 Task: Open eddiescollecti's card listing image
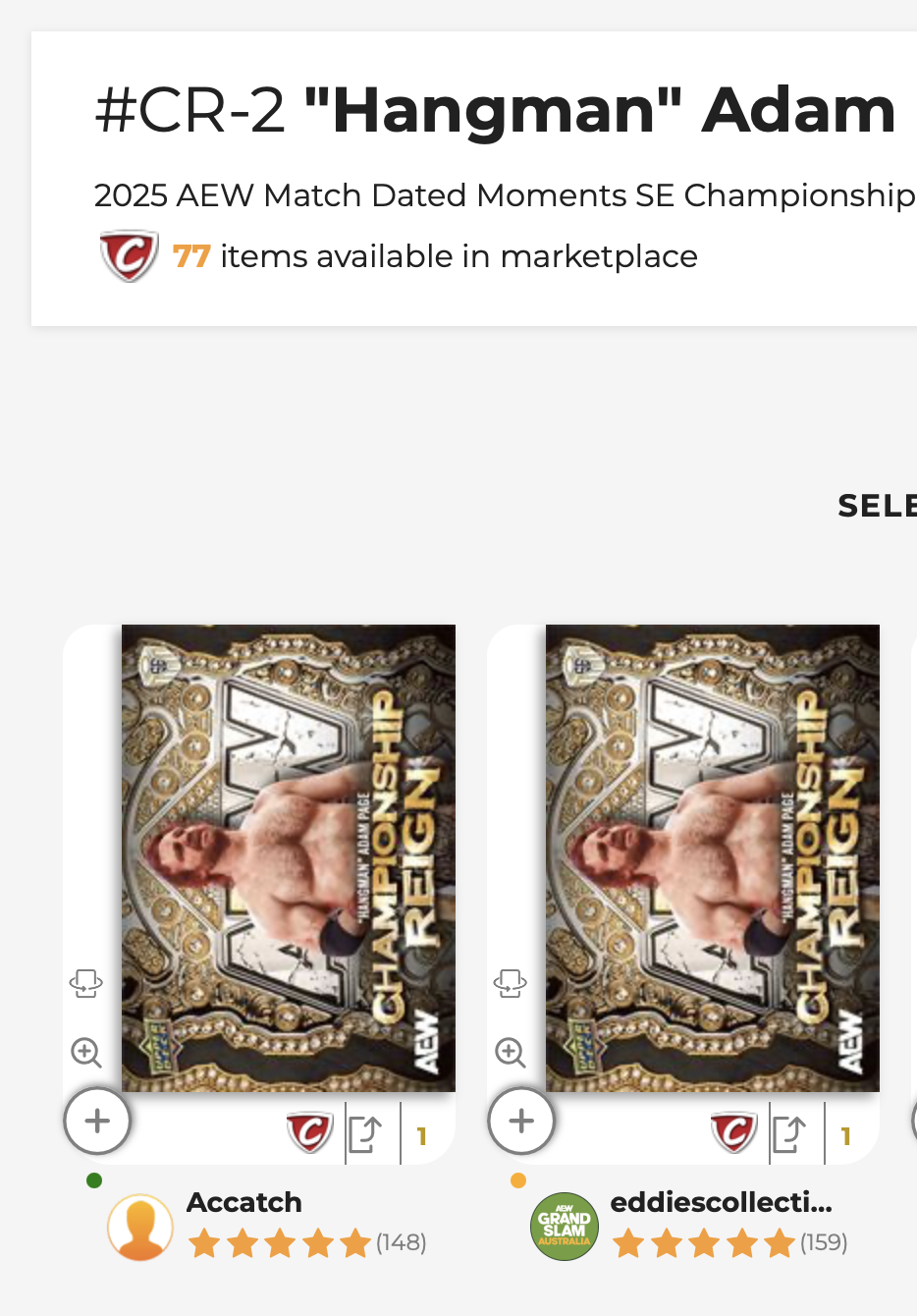(x=712, y=857)
